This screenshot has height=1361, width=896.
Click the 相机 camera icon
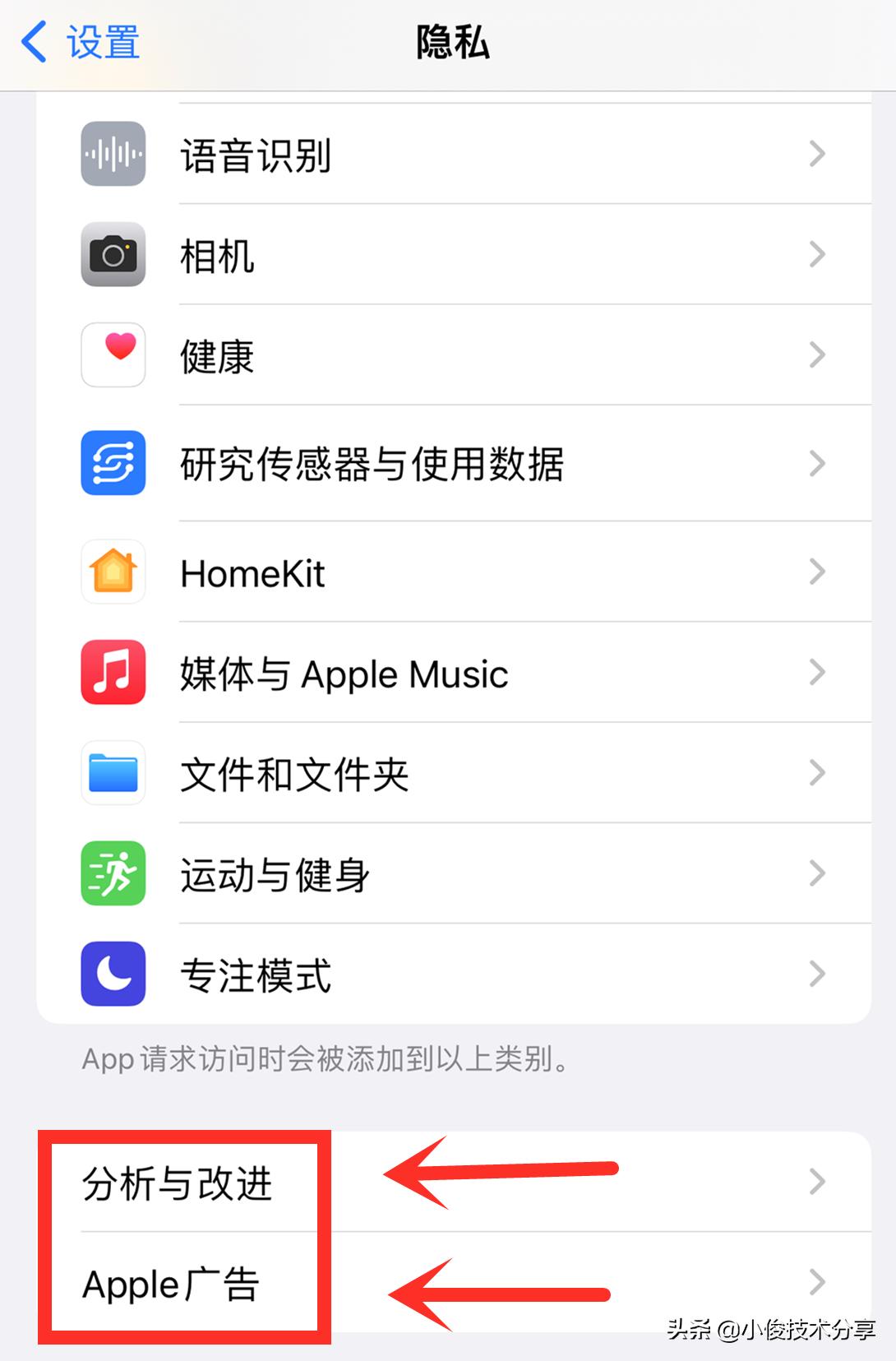point(113,254)
